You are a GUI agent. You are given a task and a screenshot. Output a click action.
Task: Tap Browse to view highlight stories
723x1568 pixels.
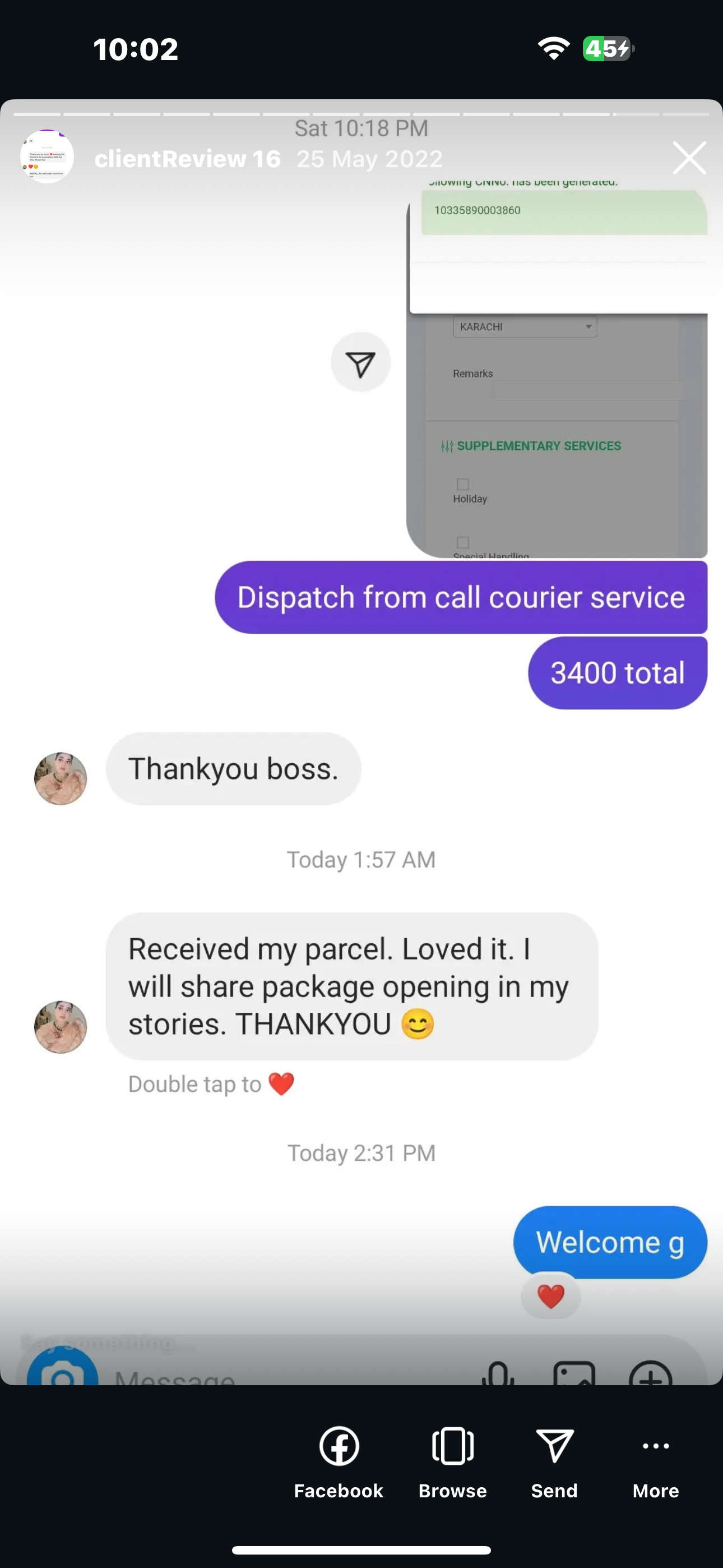452,1461
